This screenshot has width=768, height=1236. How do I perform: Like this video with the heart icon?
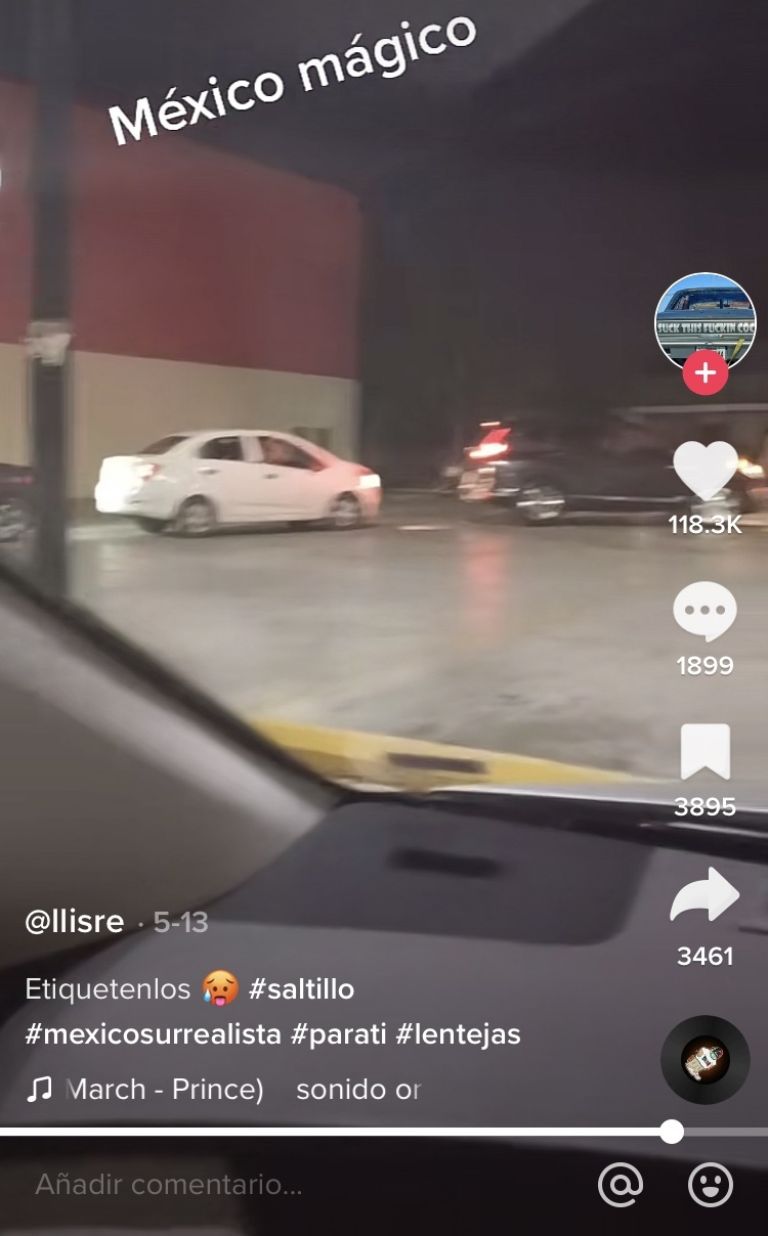[705, 470]
